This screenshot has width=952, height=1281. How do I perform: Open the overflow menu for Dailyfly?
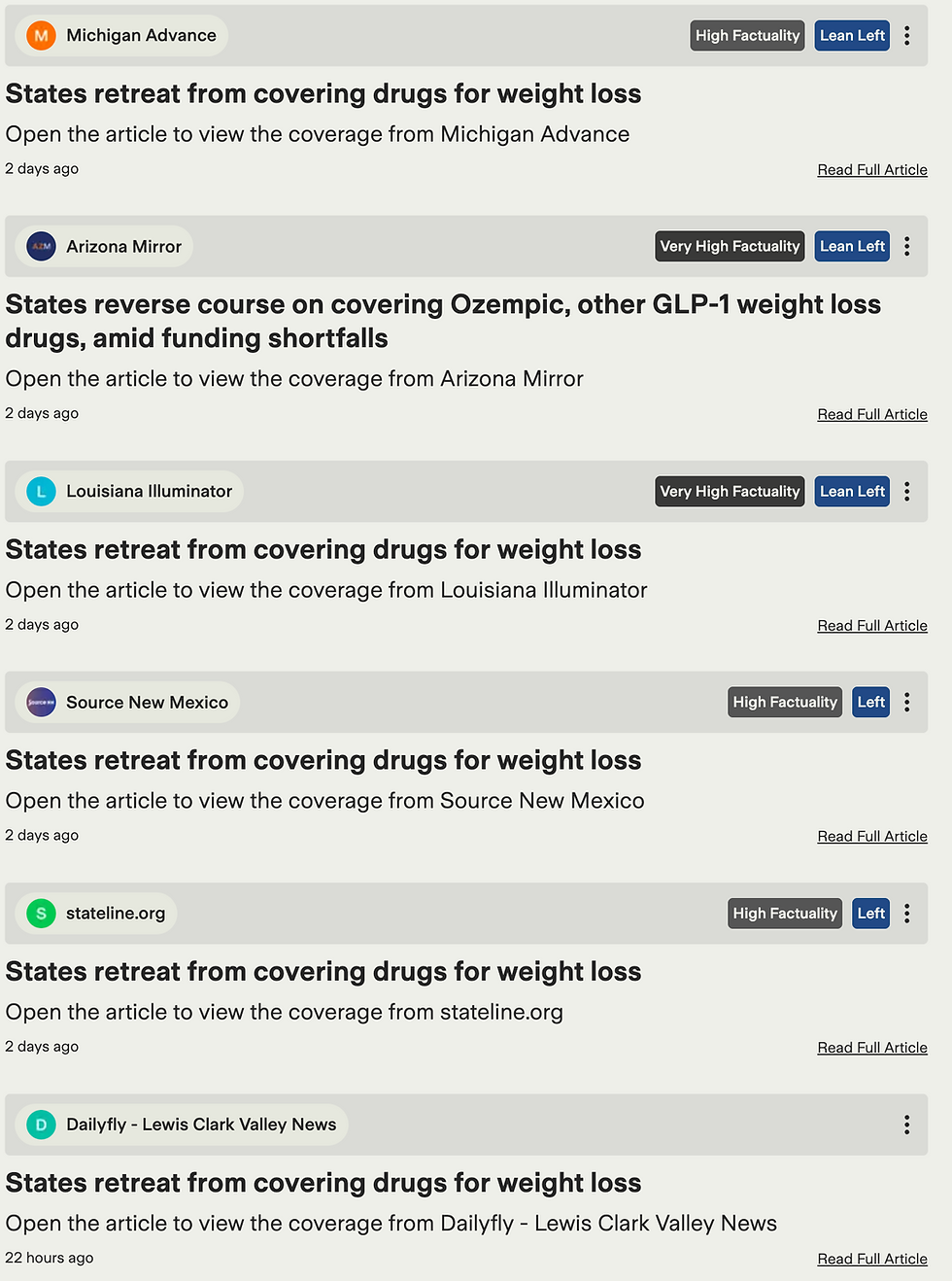point(906,1125)
